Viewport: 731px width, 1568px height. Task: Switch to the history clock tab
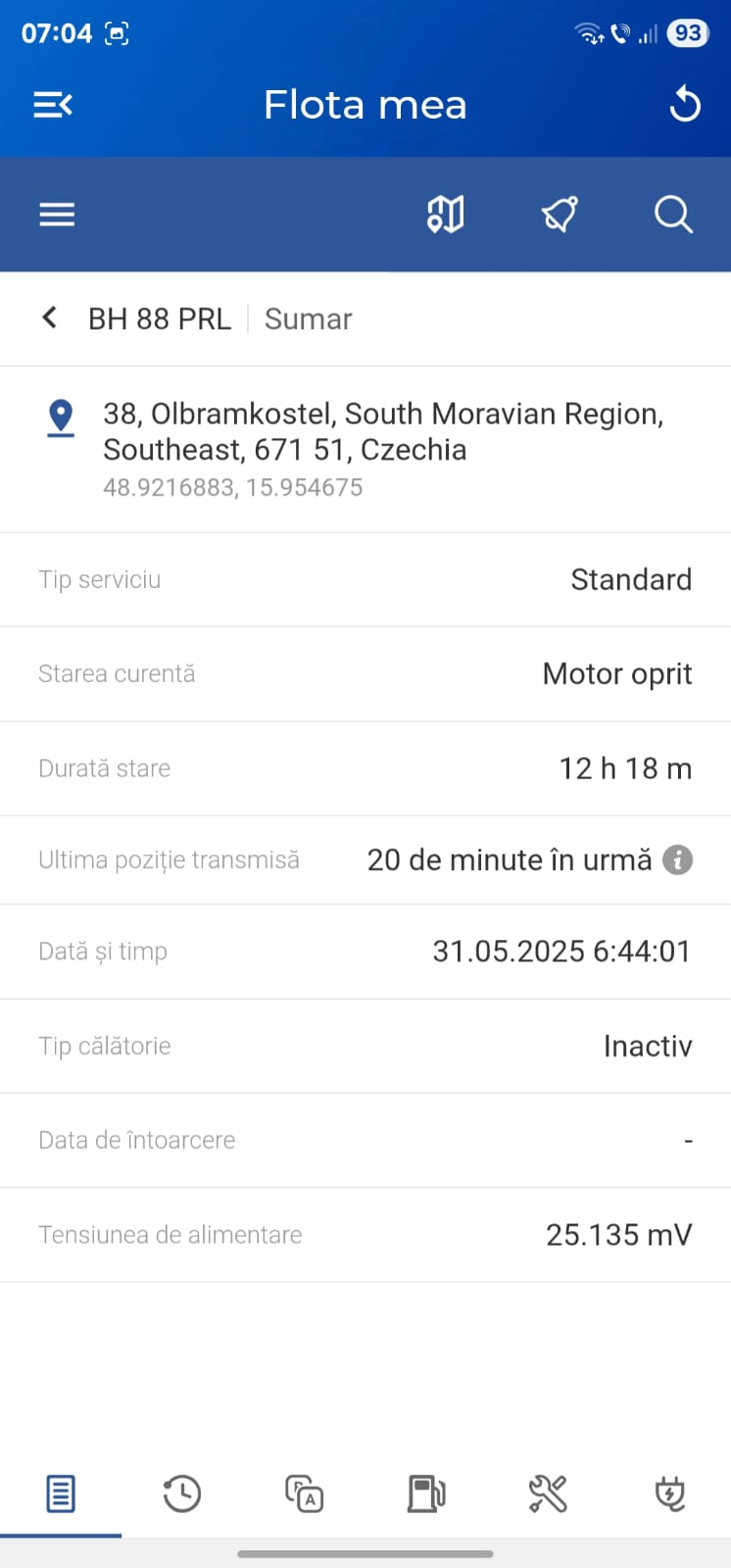point(182,1494)
